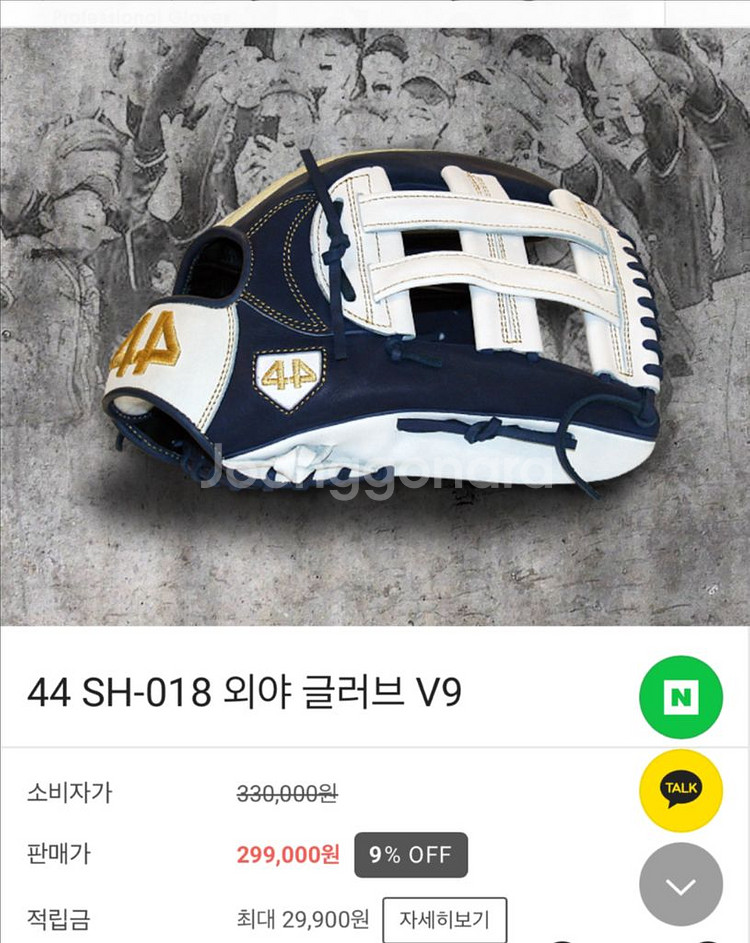Open the yellow KakaoTalk chat button

click(x=681, y=790)
